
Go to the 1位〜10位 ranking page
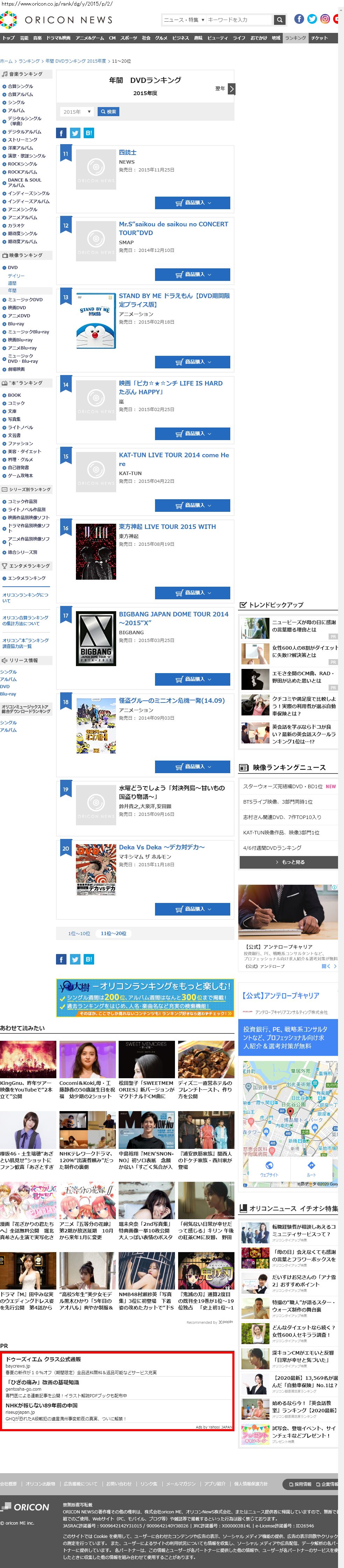click(x=79, y=933)
